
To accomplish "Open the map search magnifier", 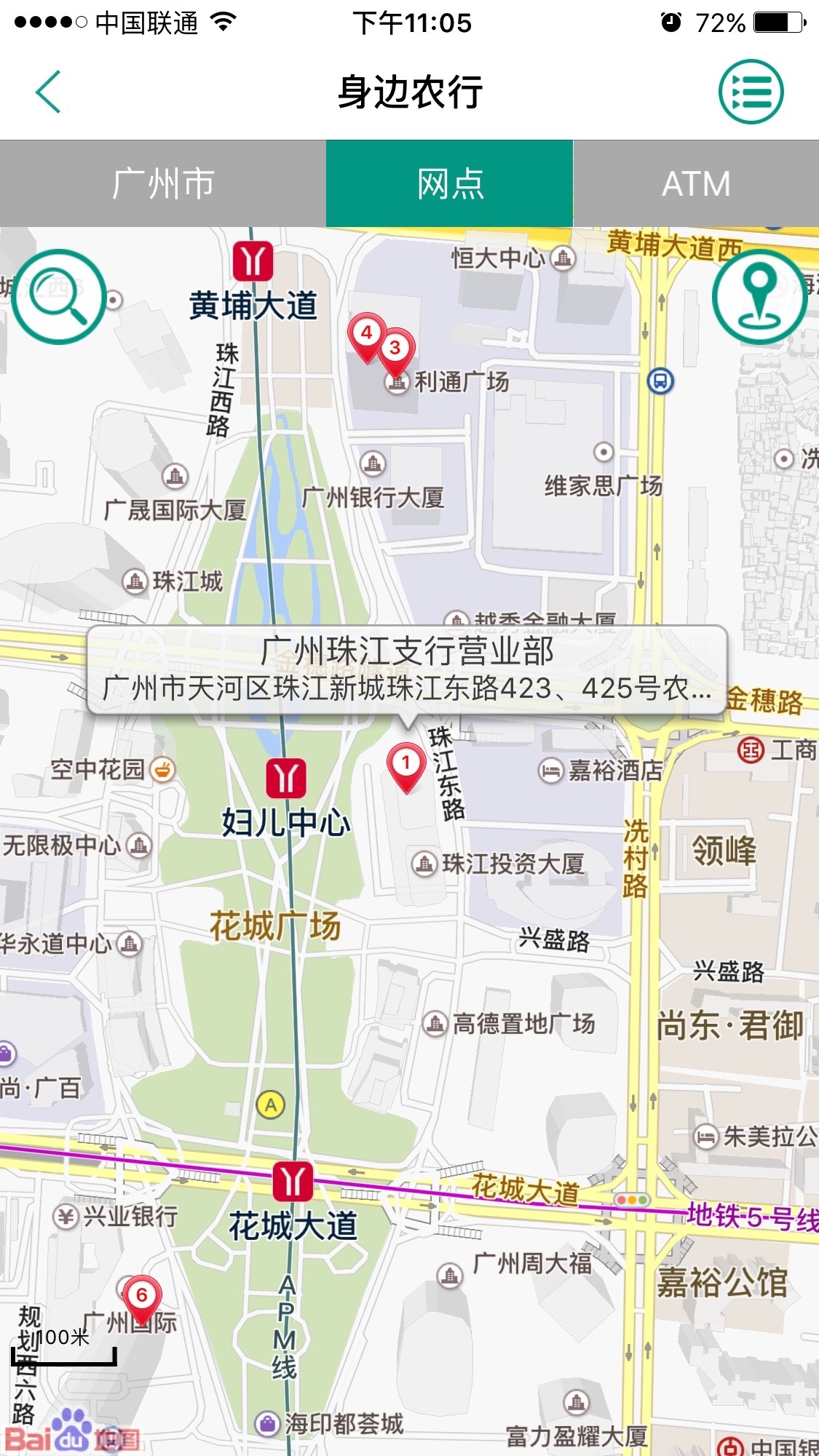I will tap(58, 296).
